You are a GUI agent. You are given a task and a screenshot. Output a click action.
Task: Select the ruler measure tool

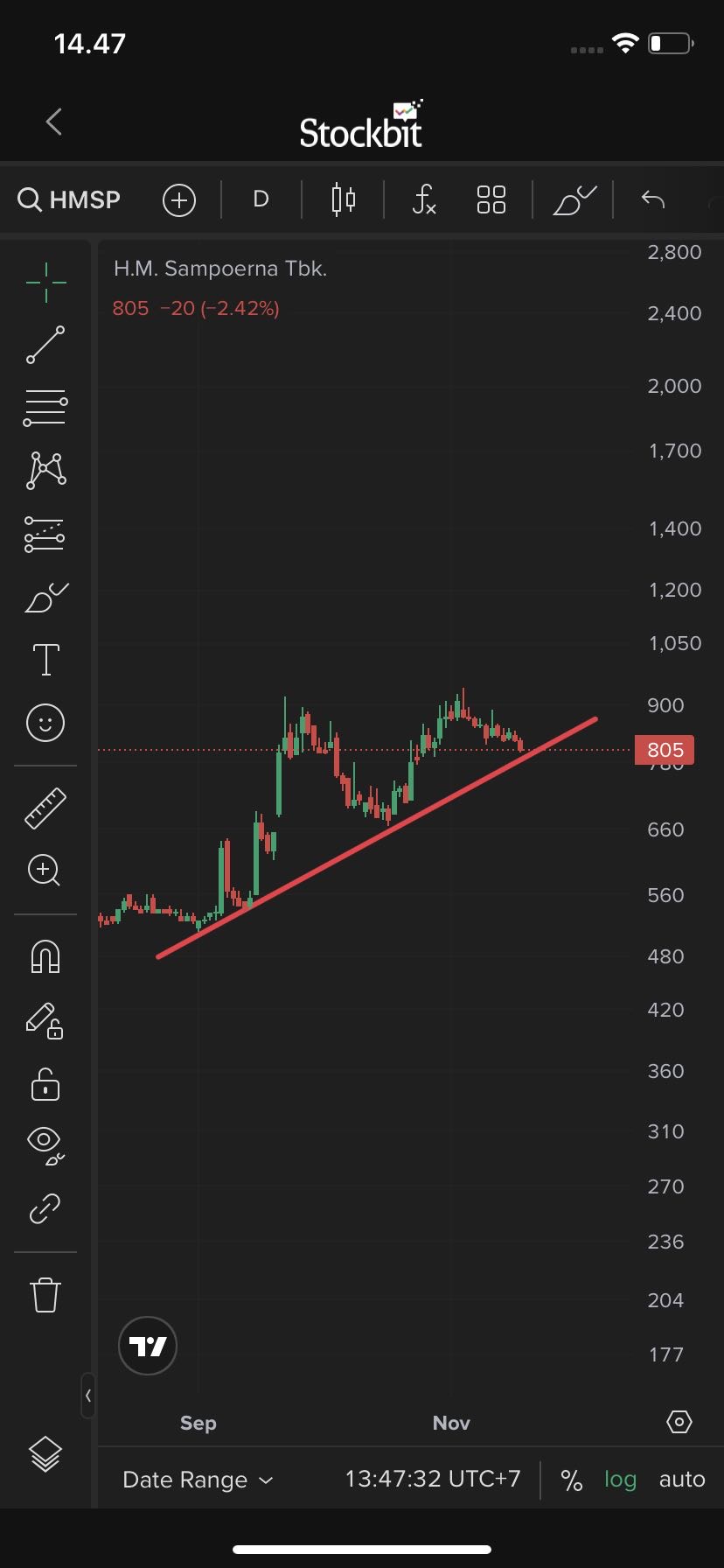coord(45,808)
